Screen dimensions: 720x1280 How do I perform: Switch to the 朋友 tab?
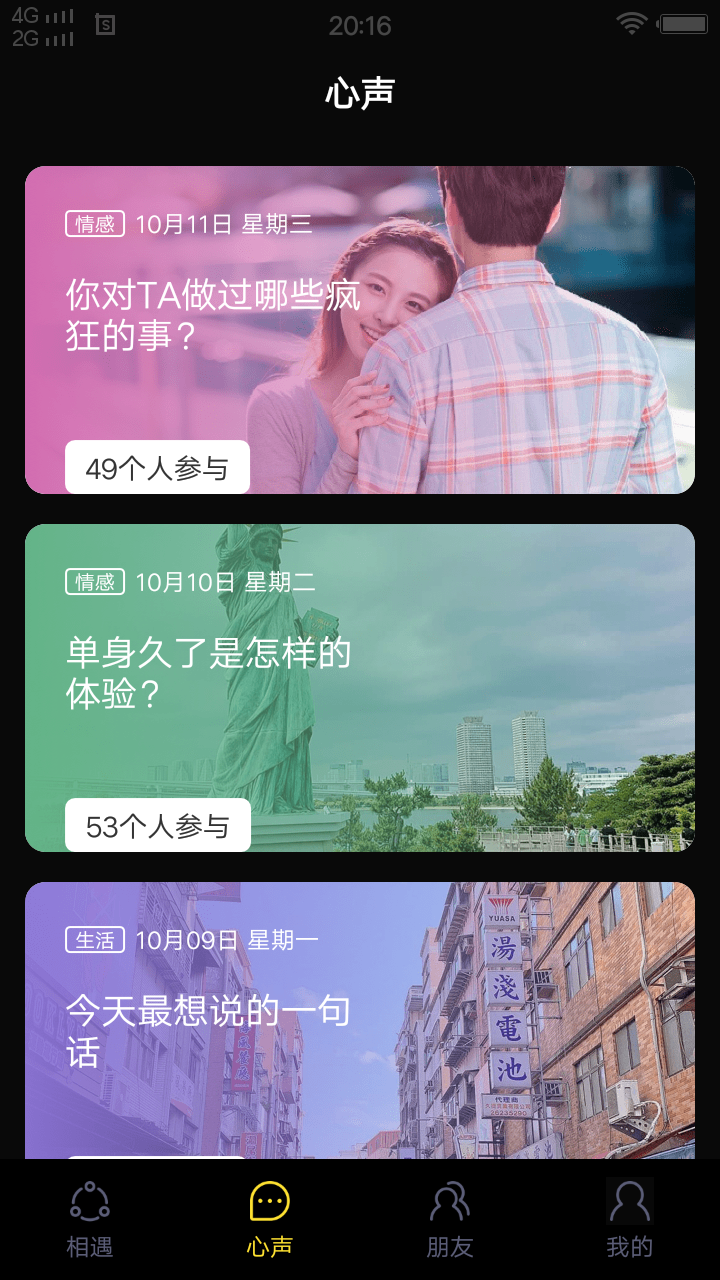tap(450, 1220)
